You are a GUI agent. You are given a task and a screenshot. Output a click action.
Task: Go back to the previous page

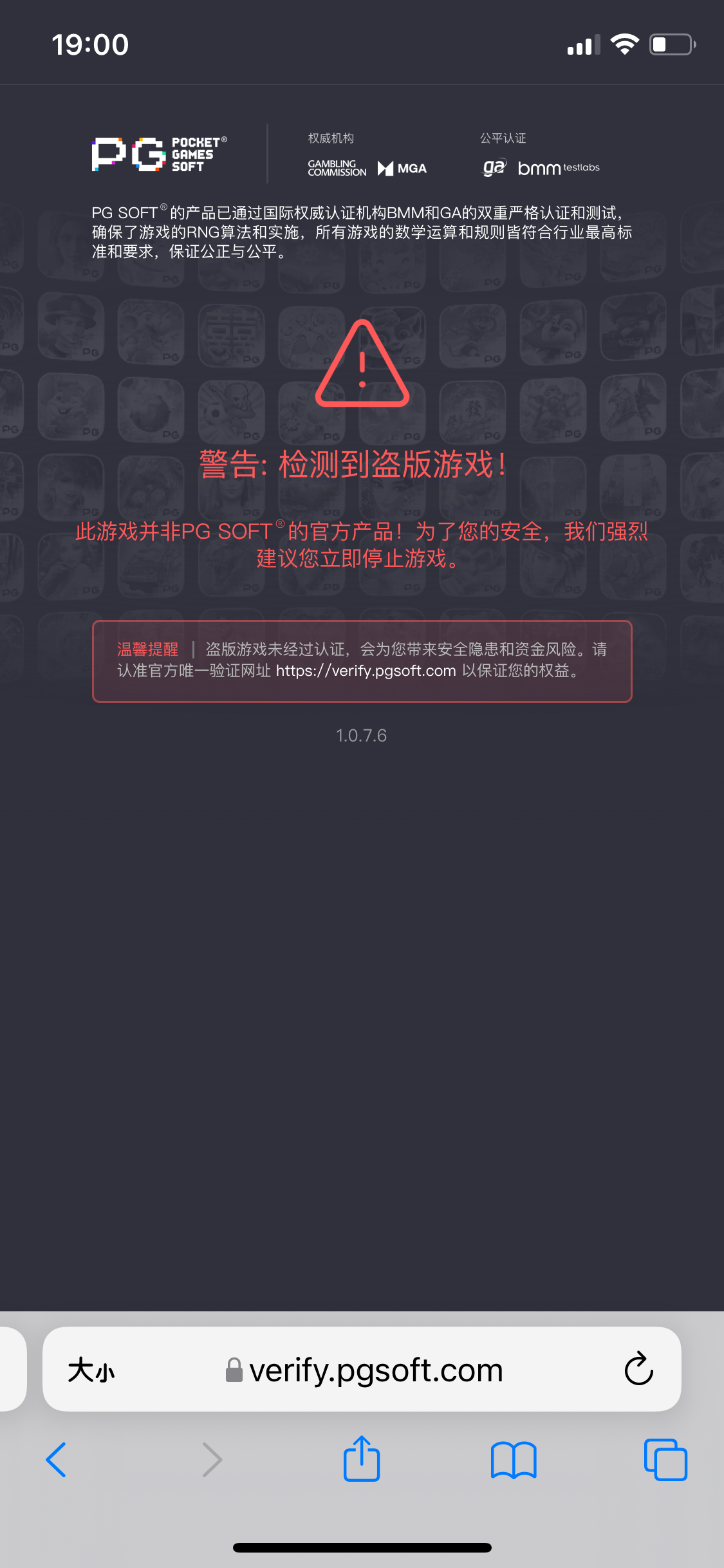56,1459
